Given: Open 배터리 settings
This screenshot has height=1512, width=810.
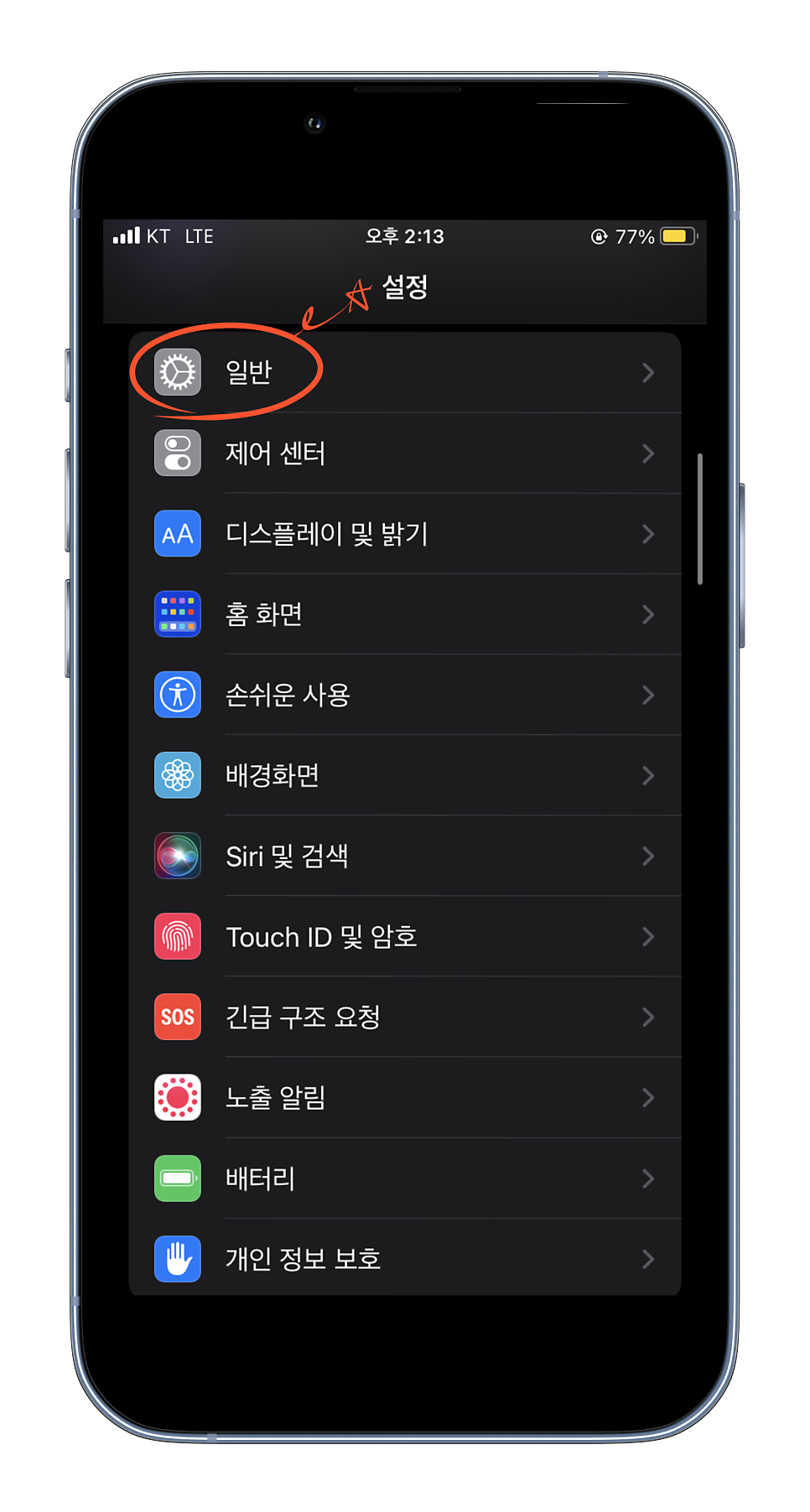Looking at the screenshot, I should [x=405, y=1178].
